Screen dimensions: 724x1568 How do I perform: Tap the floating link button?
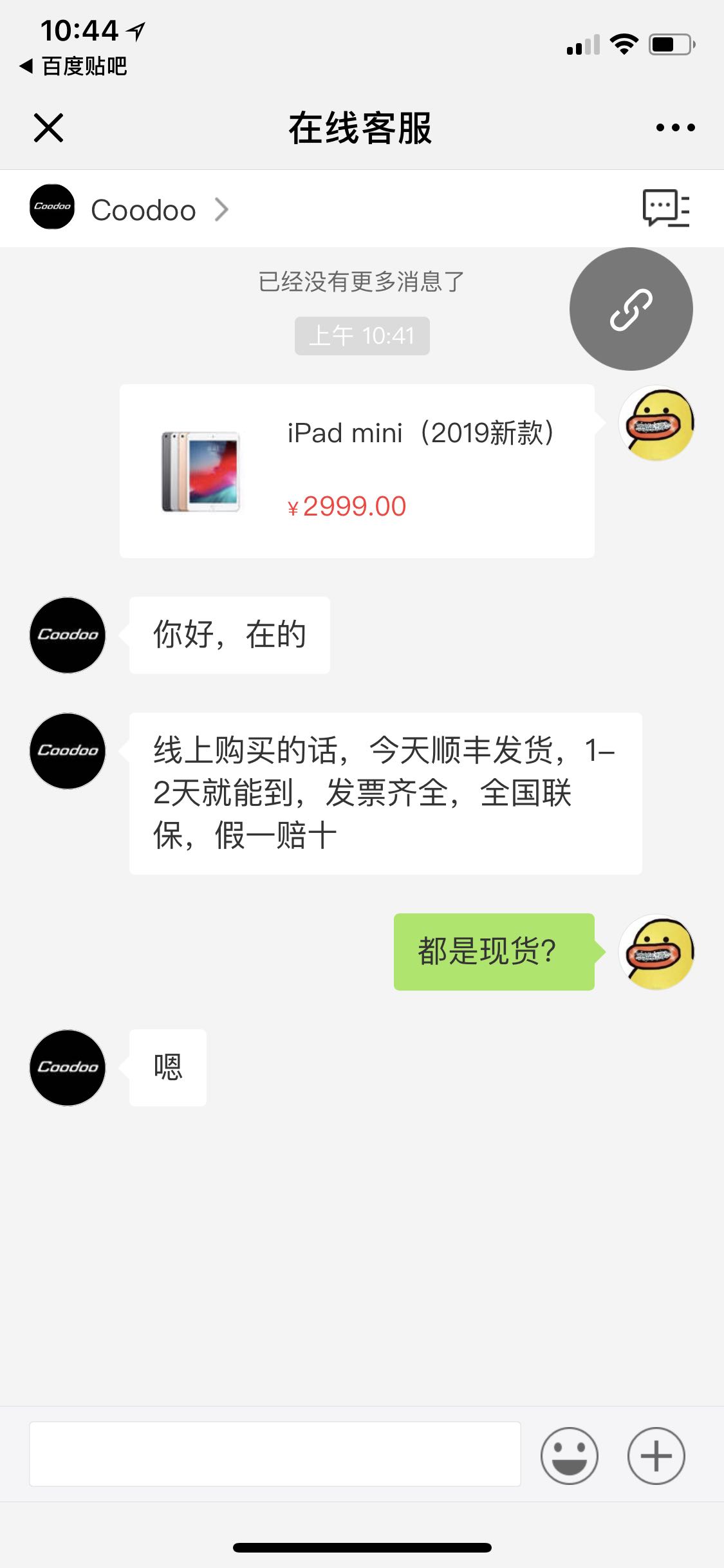tap(631, 309)
